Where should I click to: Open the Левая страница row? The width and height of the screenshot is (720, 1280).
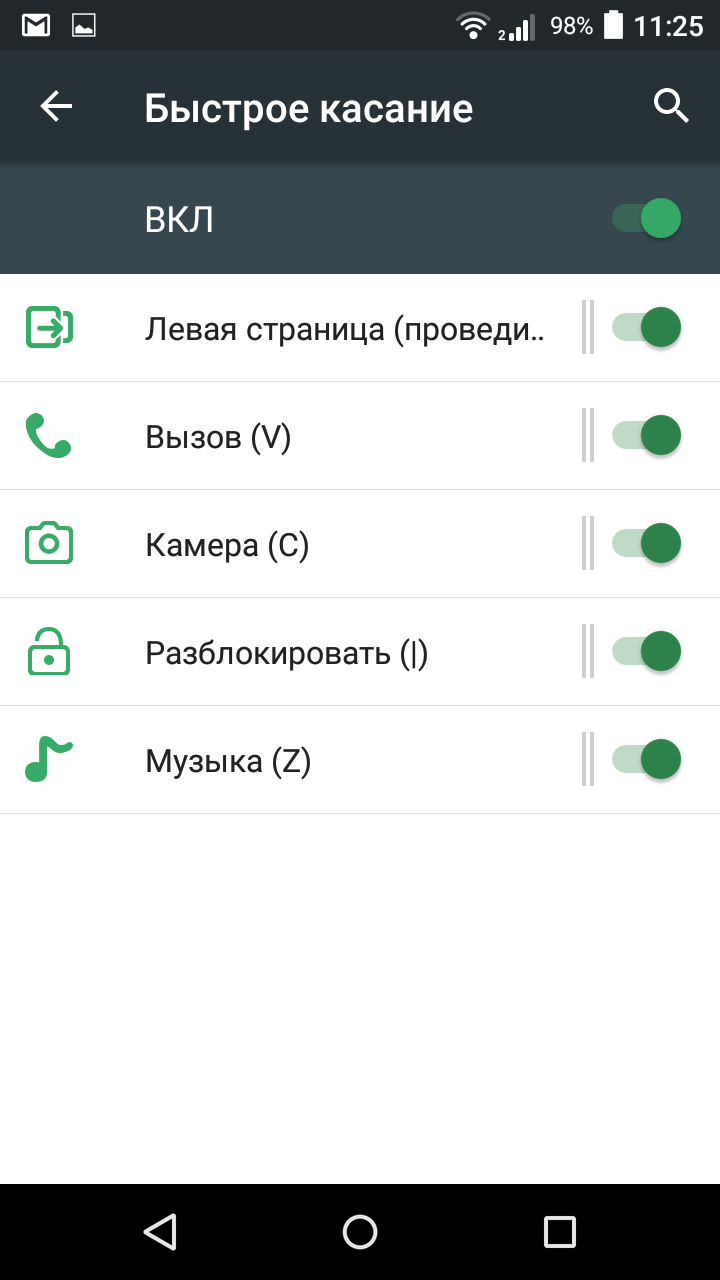pyautogui.click(x=290, y=328)
